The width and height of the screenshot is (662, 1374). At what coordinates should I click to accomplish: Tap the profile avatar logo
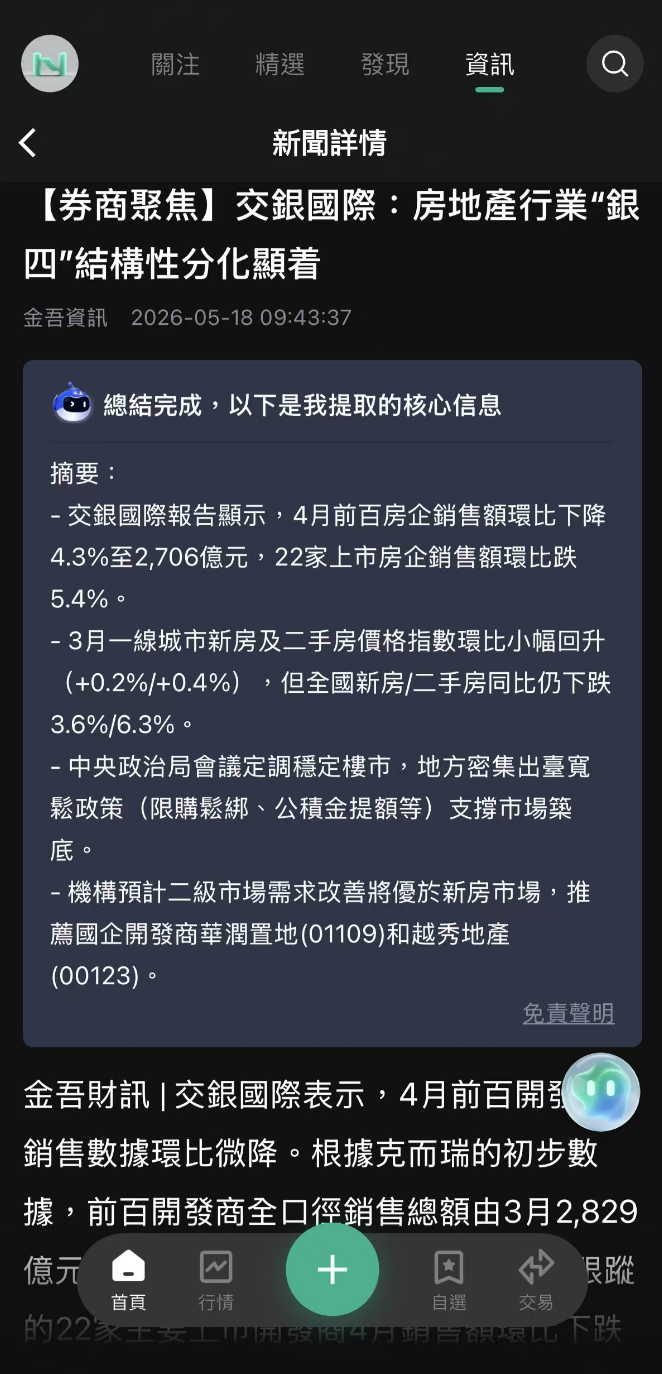pos(50,64)
